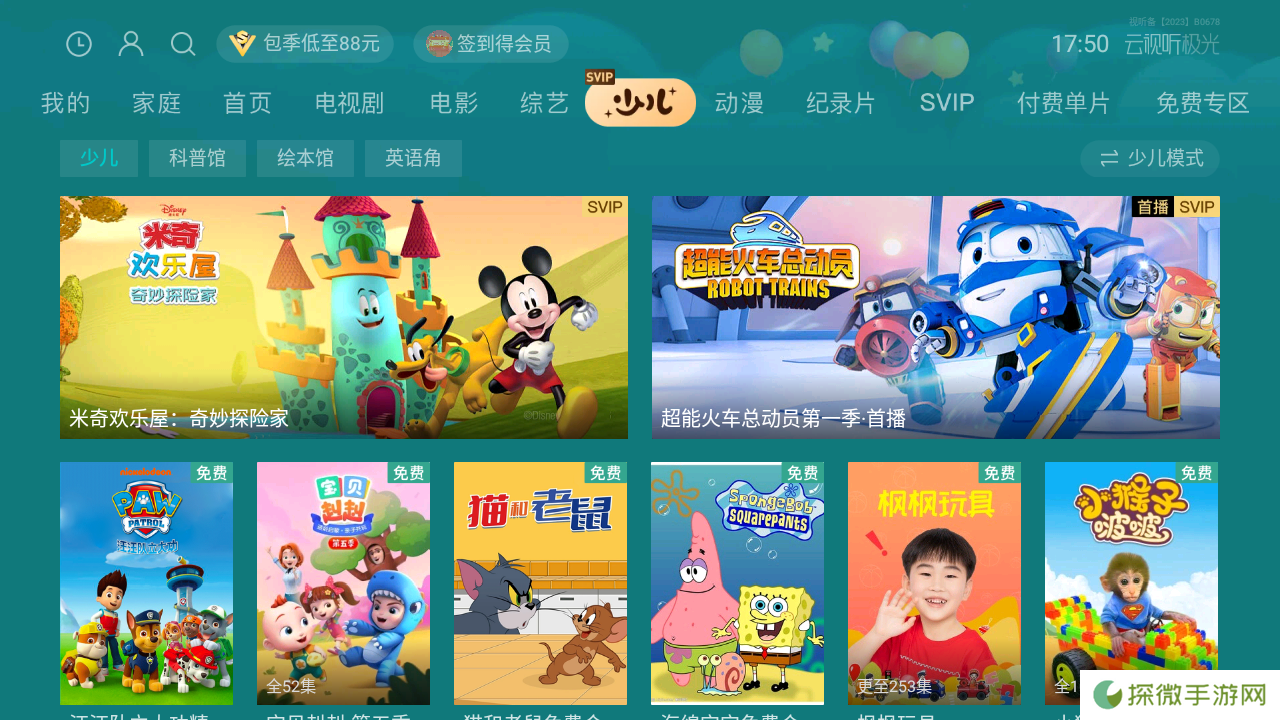Open 米奇欢乐屋：奇妙探险家 banner
1280x720 pixels.
coord(344,317)
